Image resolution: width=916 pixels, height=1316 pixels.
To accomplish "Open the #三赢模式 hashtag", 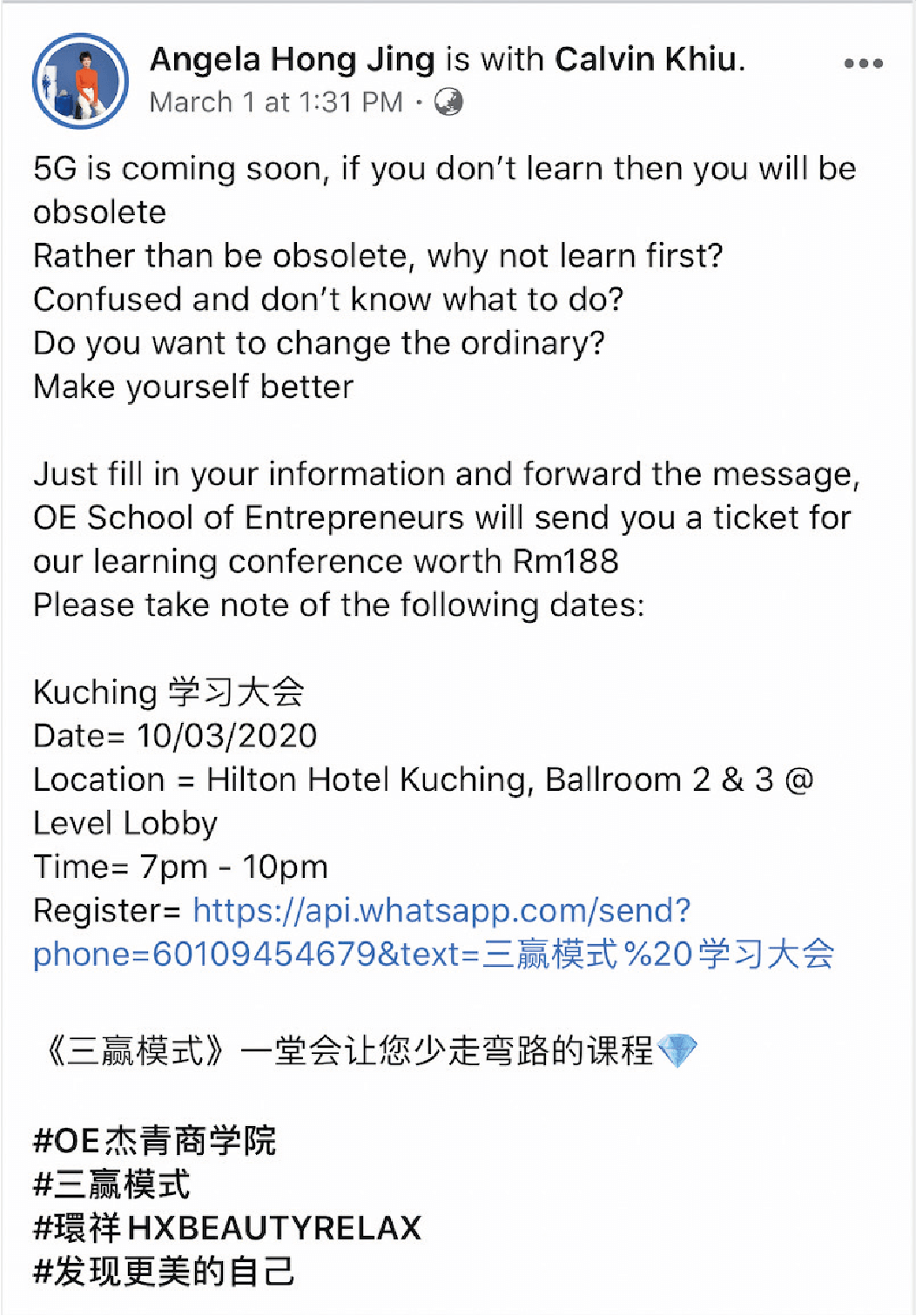I will tap(111, 1184).
